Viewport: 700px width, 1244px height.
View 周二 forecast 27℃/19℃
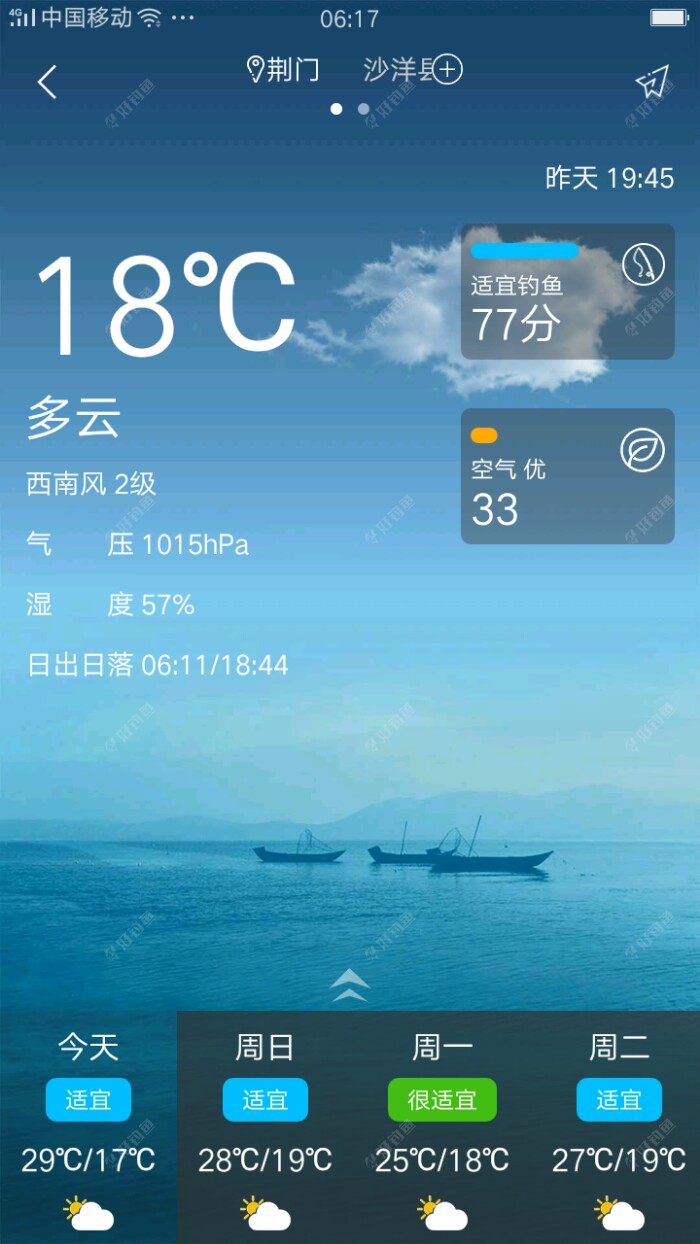pyautogui.click(x=619, y=1127)
